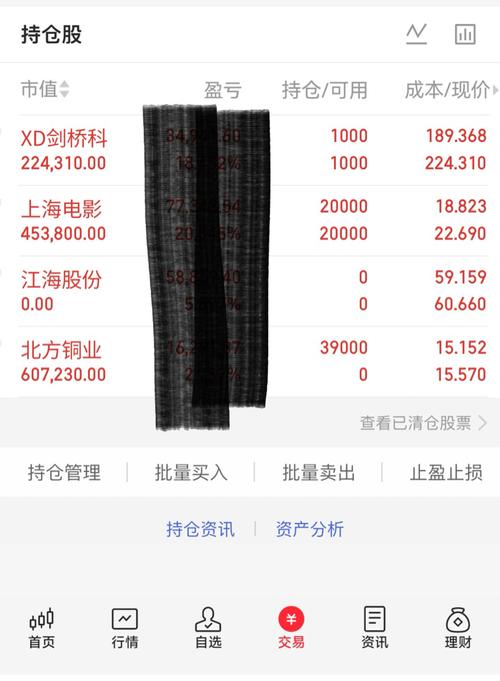Open 止盈止损 settings
The image size is (500, 681).
click(446, 473)
